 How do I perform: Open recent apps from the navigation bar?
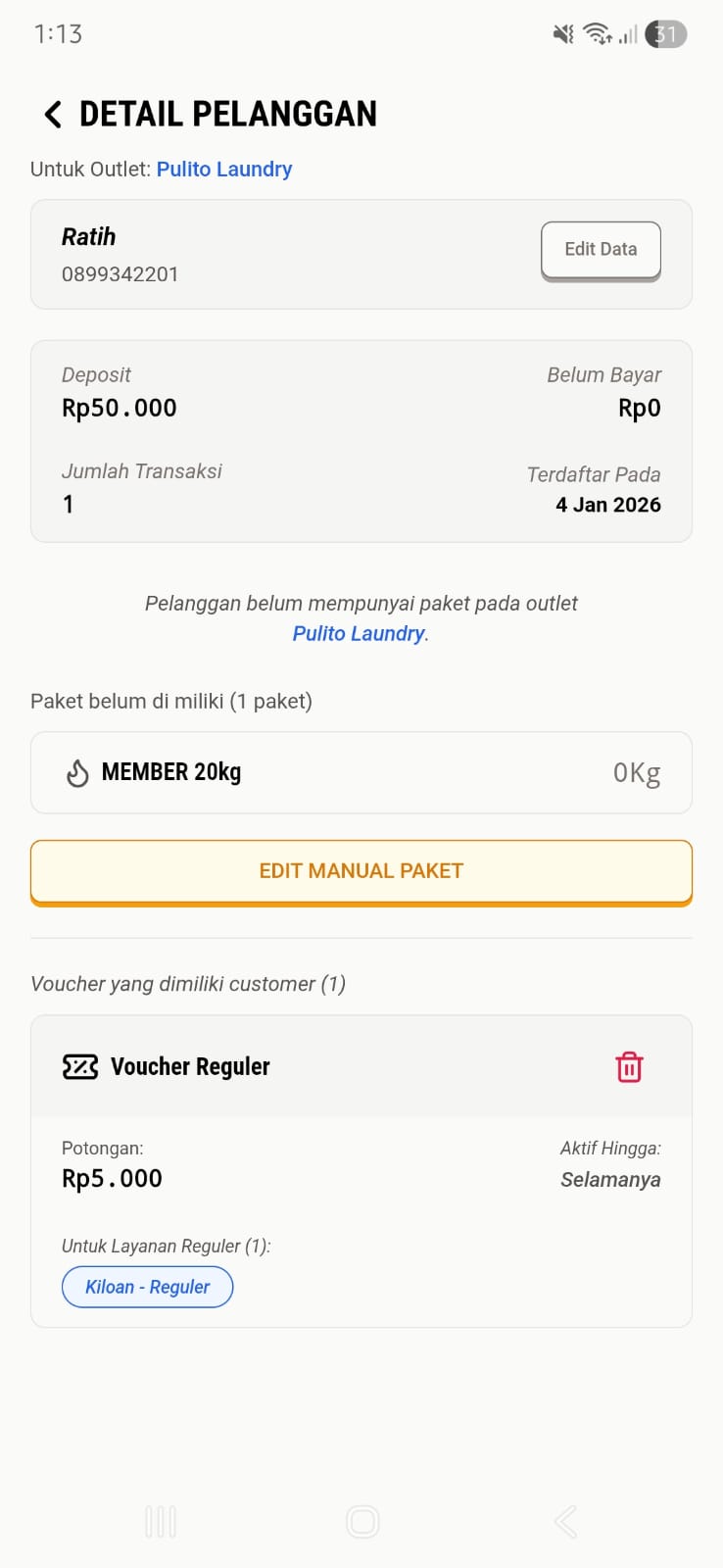(x=160, y=1521)
